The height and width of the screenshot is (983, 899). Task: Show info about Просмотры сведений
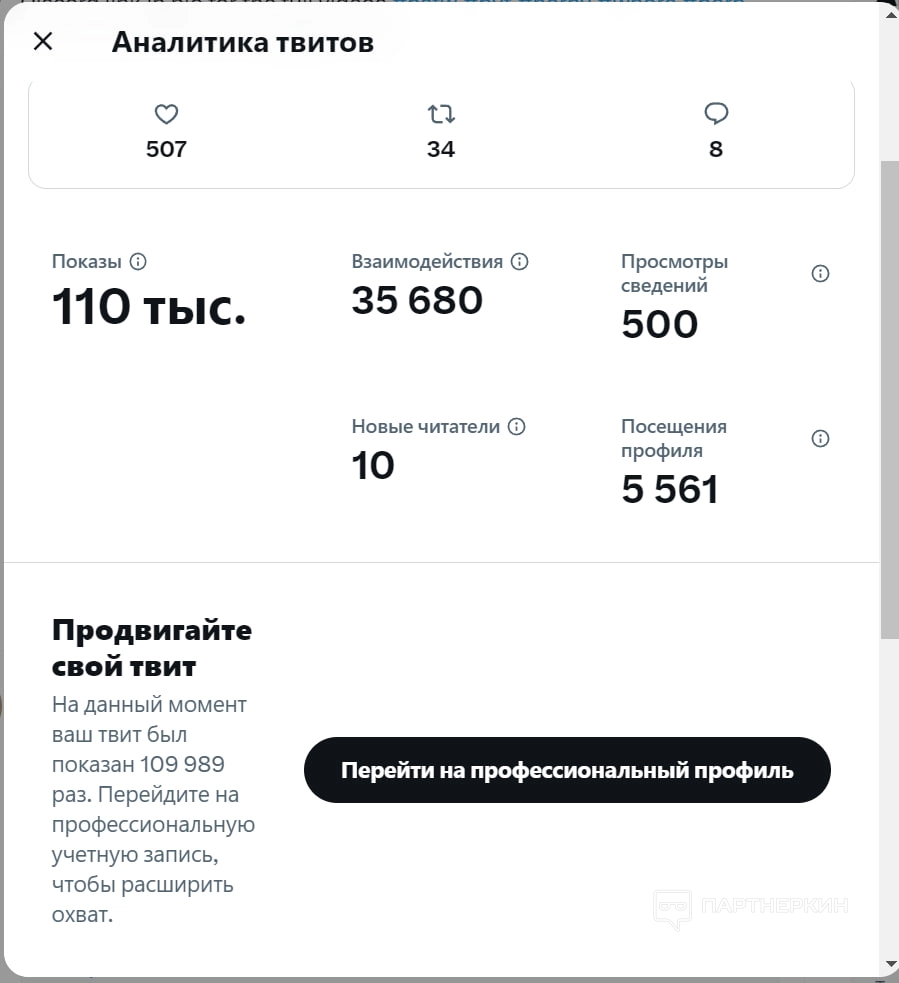click(820, 273)
